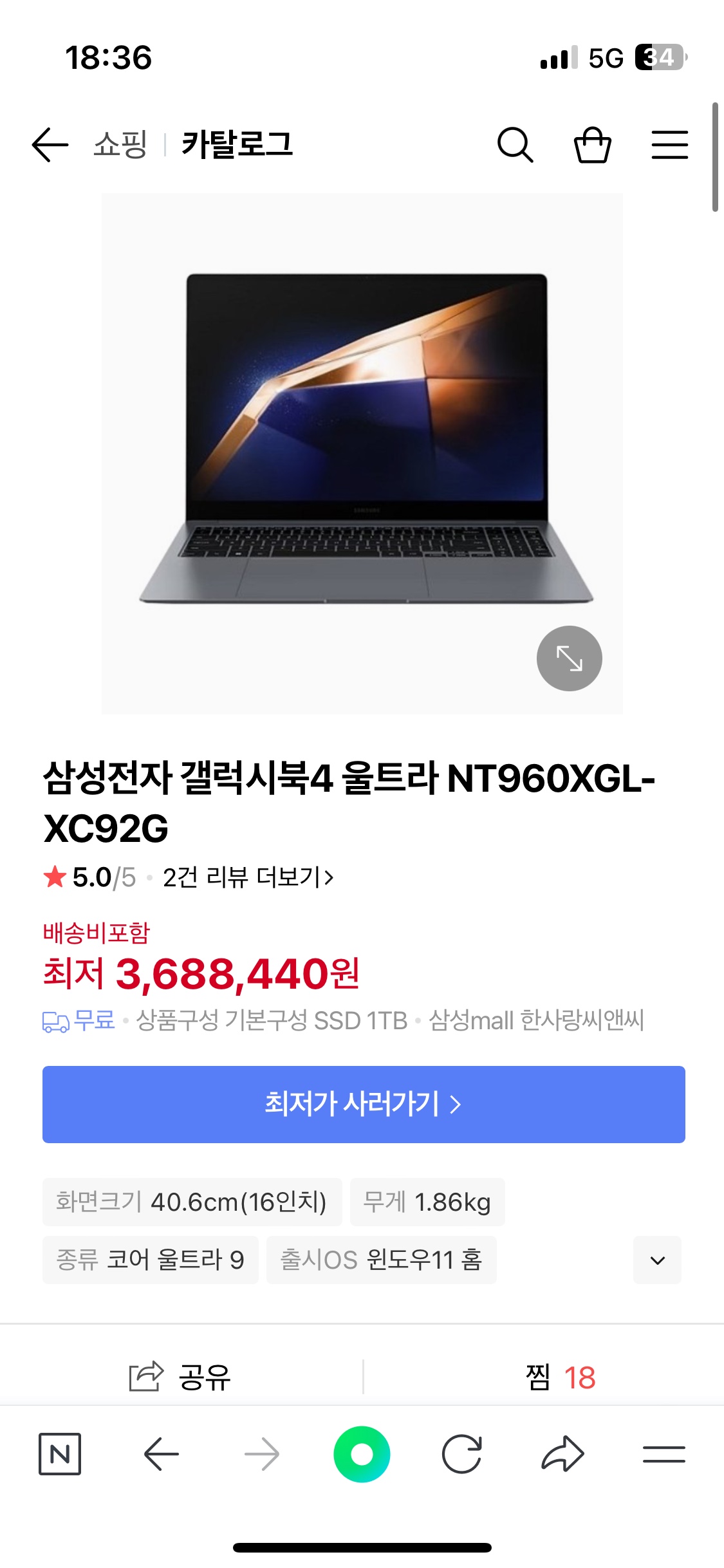724x1568 pixels.
Task: Tap the back arrow next to 쇼핑
Action: pyautogui.click(x=50, y=144)
